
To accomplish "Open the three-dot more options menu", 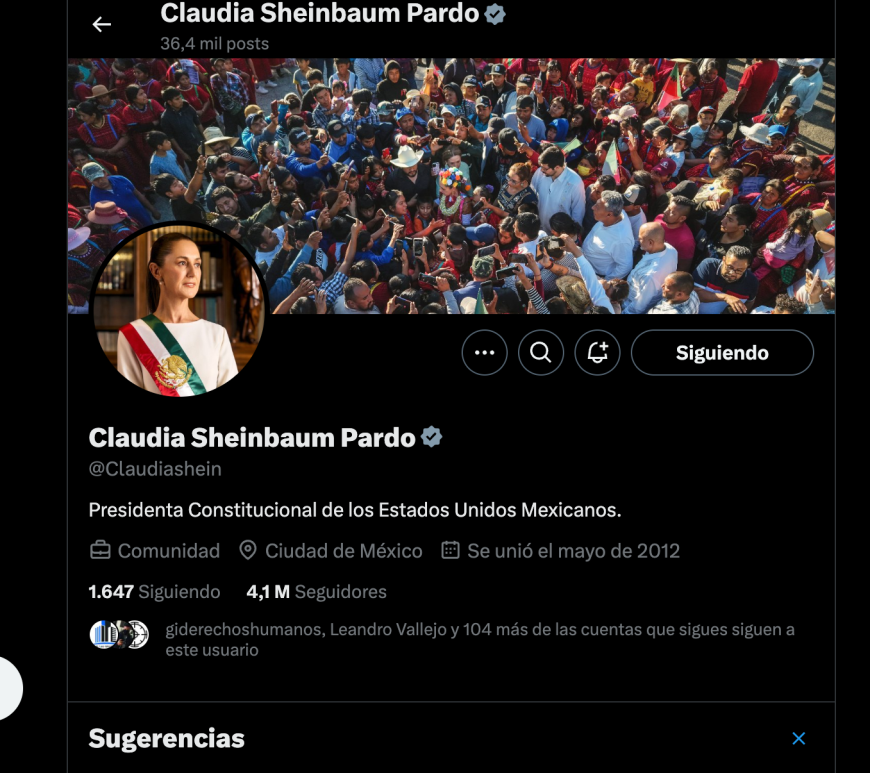I will point(485,353).
